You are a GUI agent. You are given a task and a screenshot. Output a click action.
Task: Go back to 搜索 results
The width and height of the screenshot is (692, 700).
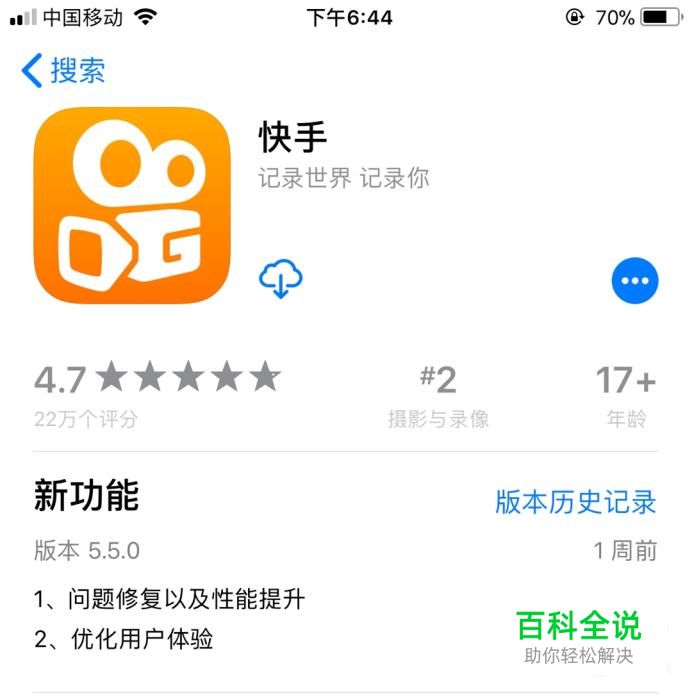tap(63, 71)
